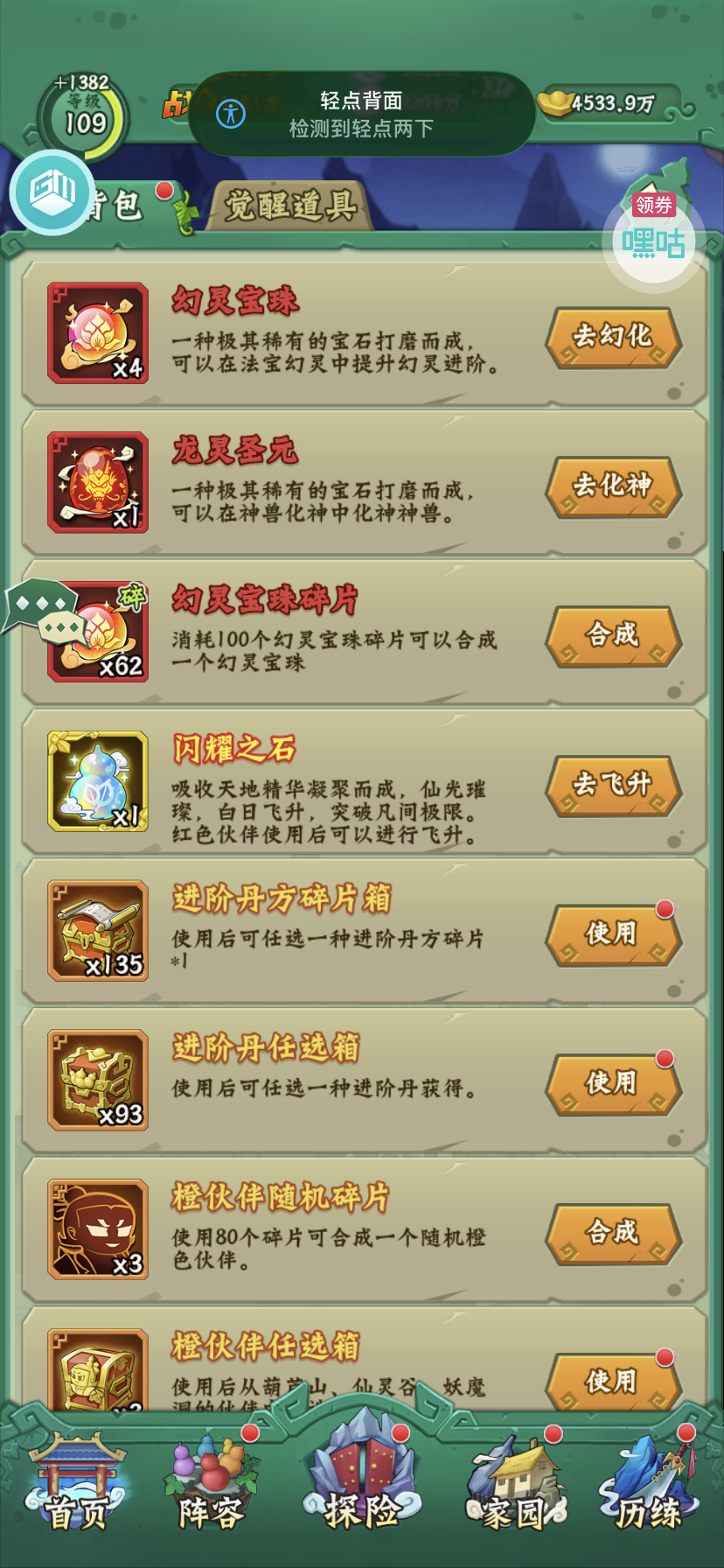Open the 探险 section
The width and height of the screenshot is (724, 1568).
pyautogui.click(x=362, y=1480)
